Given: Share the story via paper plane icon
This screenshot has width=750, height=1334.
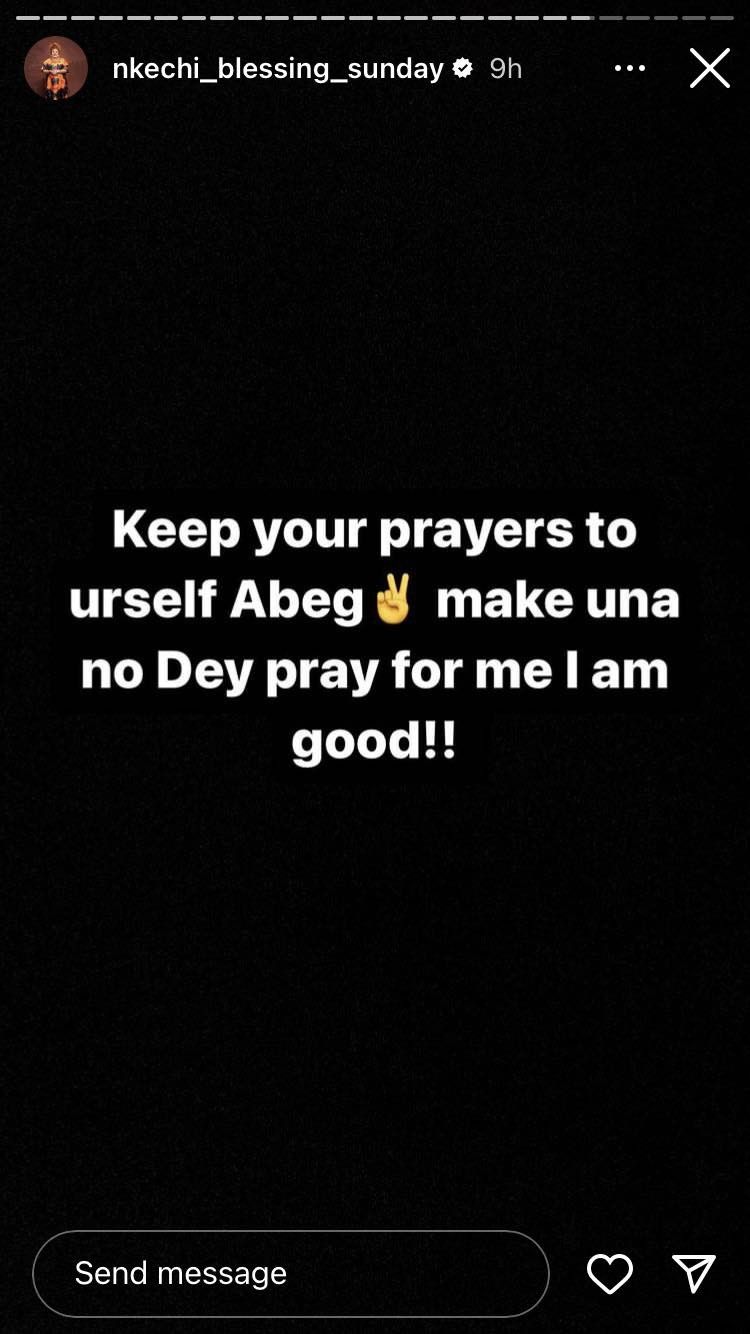Looking at the screenshot, I should (694, 1274).
